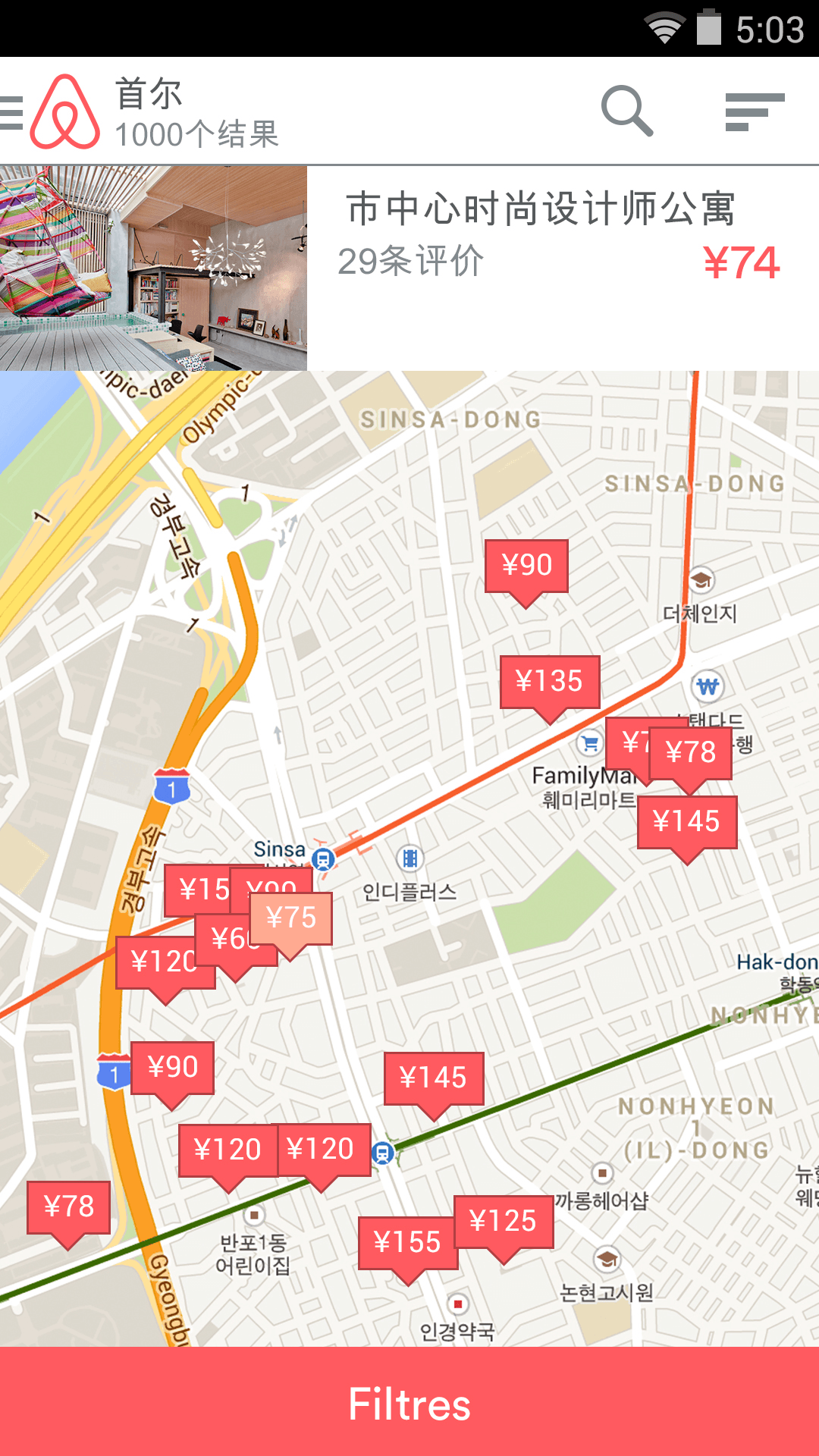Select the ¥135 map price pin
The height and width of the screenshot is (1456, 819).
tap(549, 682)
